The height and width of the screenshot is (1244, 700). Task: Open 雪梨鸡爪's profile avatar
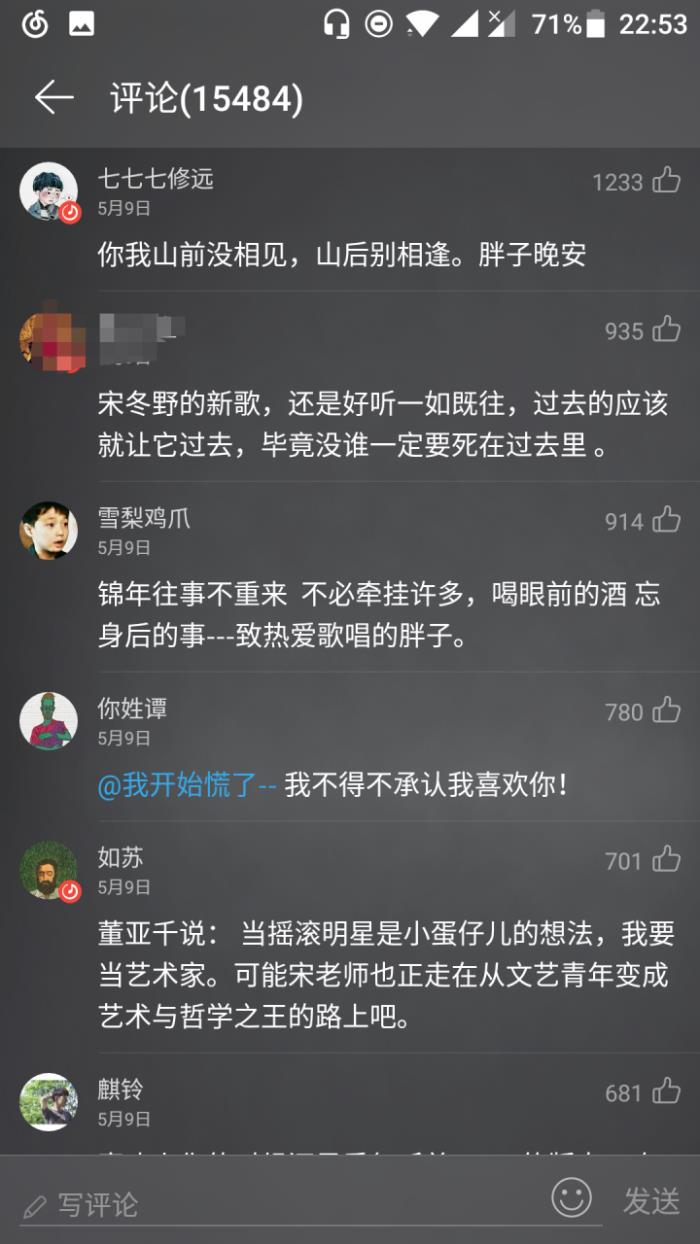click(x=49, y=530)
